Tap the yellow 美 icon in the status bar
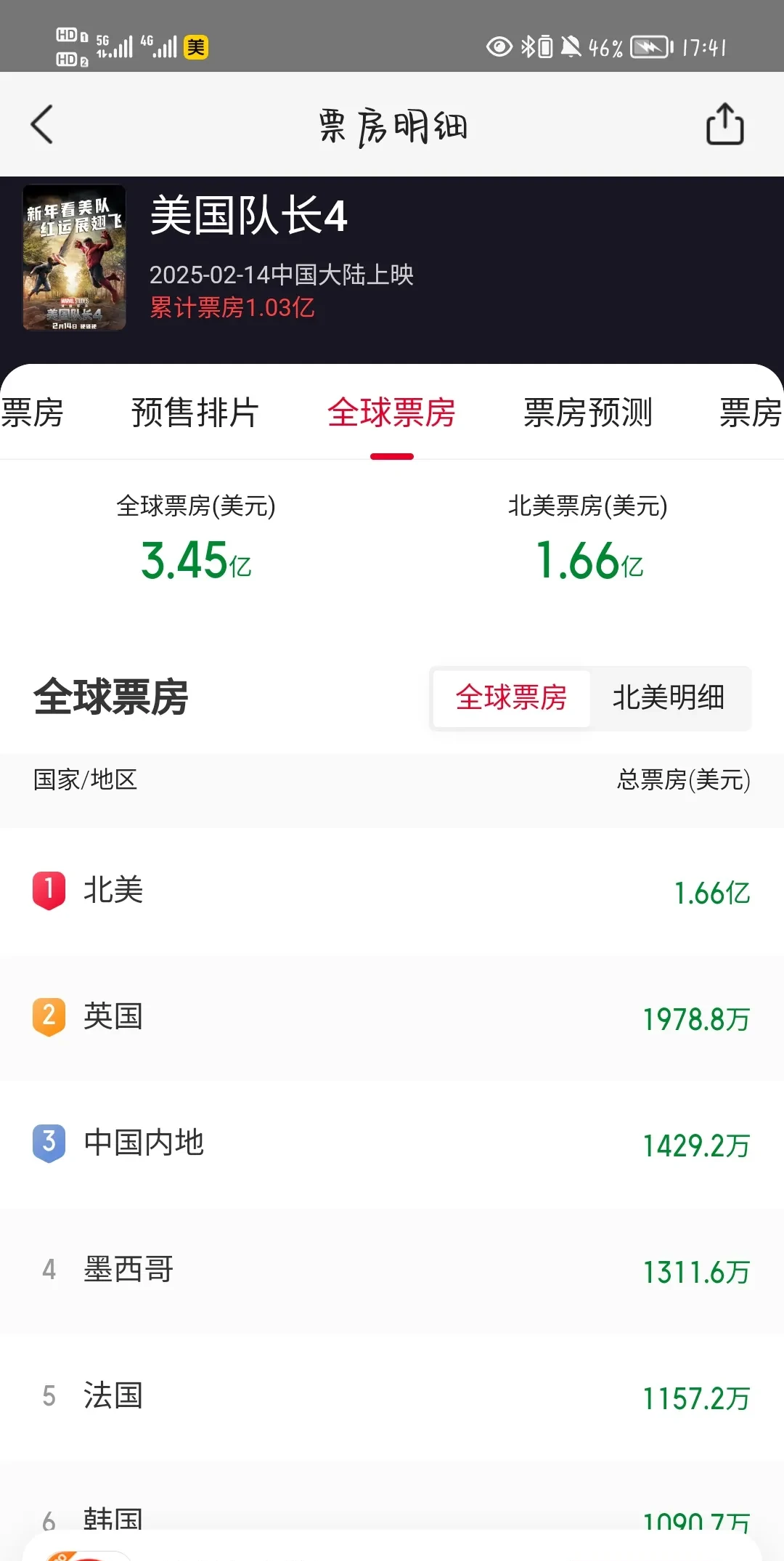 click(x=192, y=48)
